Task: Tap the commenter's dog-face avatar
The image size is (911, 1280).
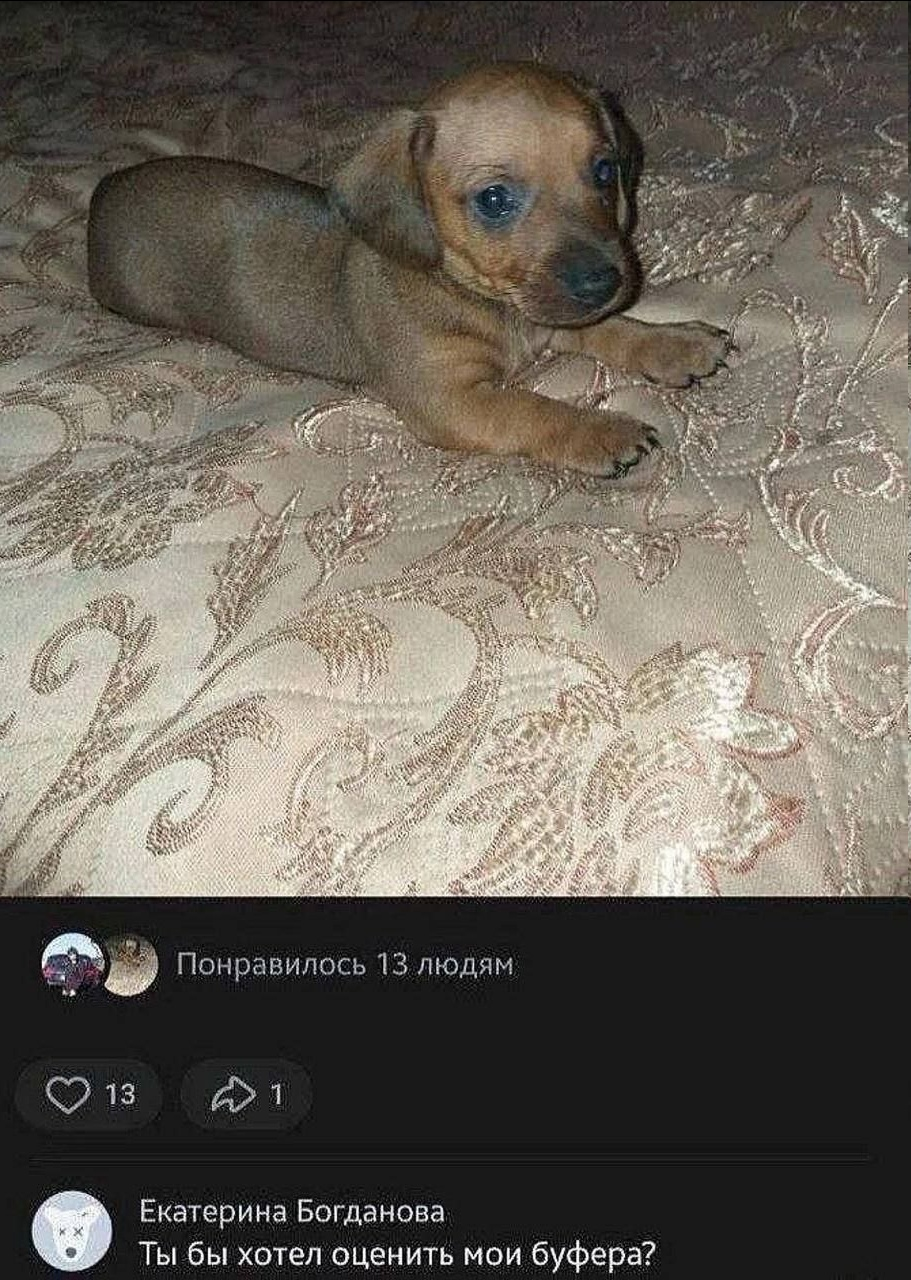Action: 72,1230
